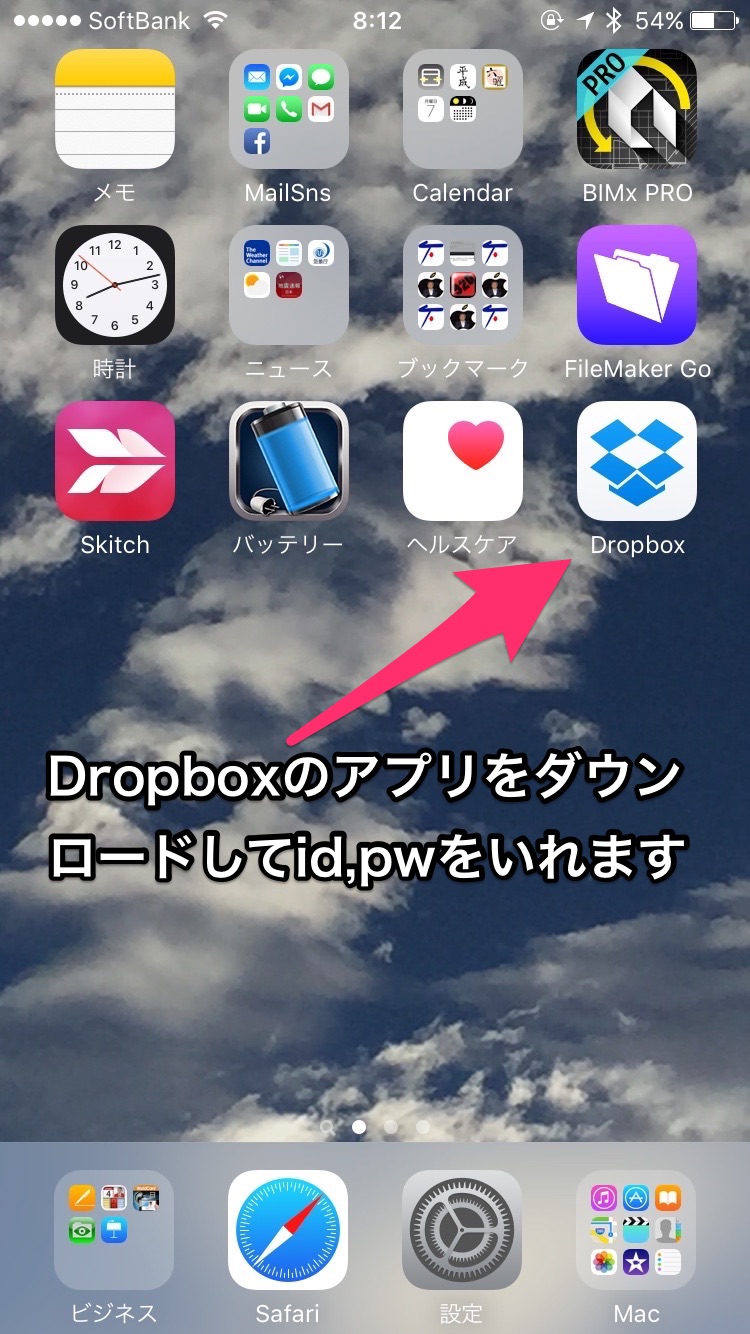Tap the home screen page indicator dots

[375, 1127]
